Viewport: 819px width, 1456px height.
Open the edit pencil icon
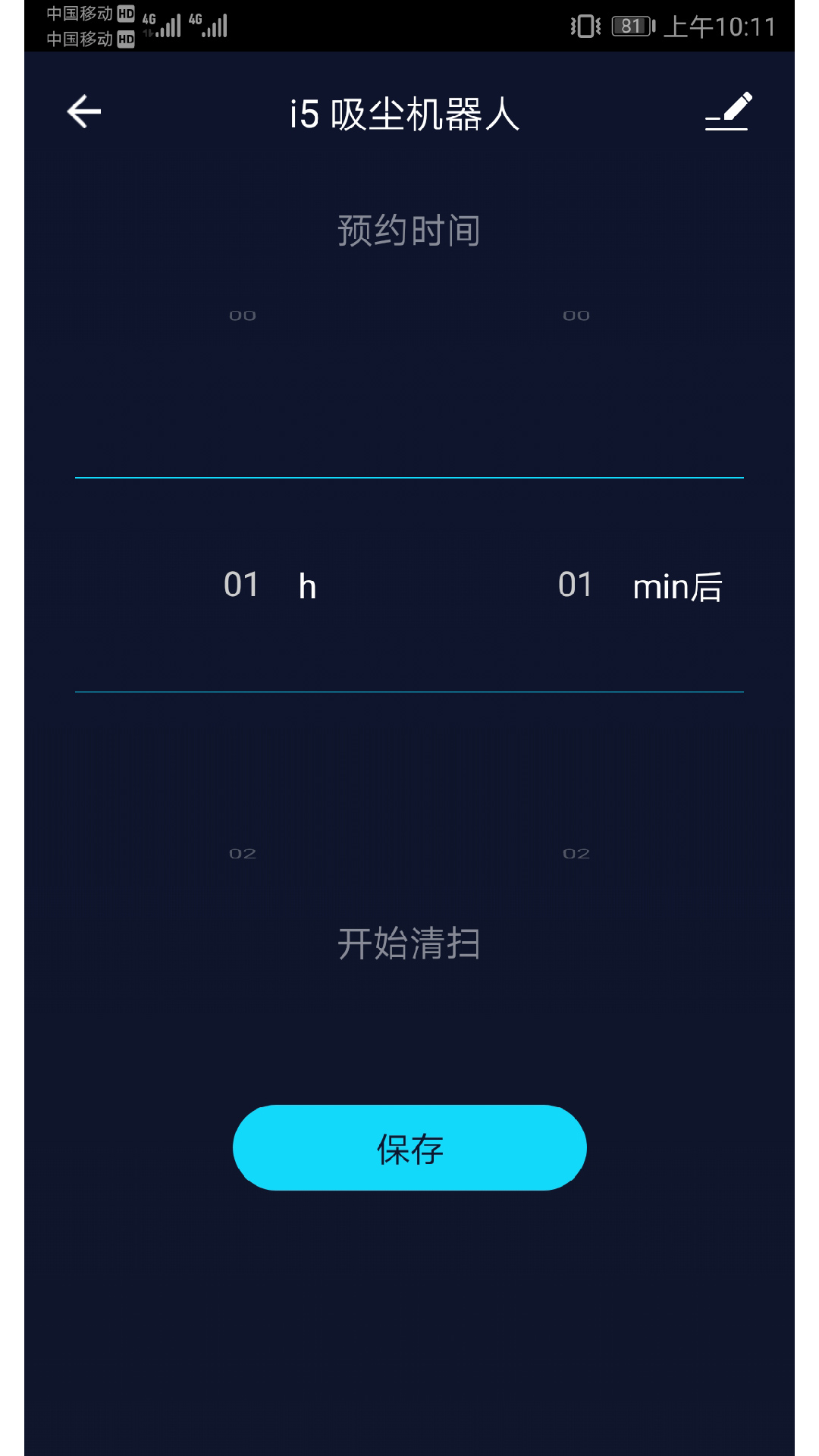(x=728, y=111)
